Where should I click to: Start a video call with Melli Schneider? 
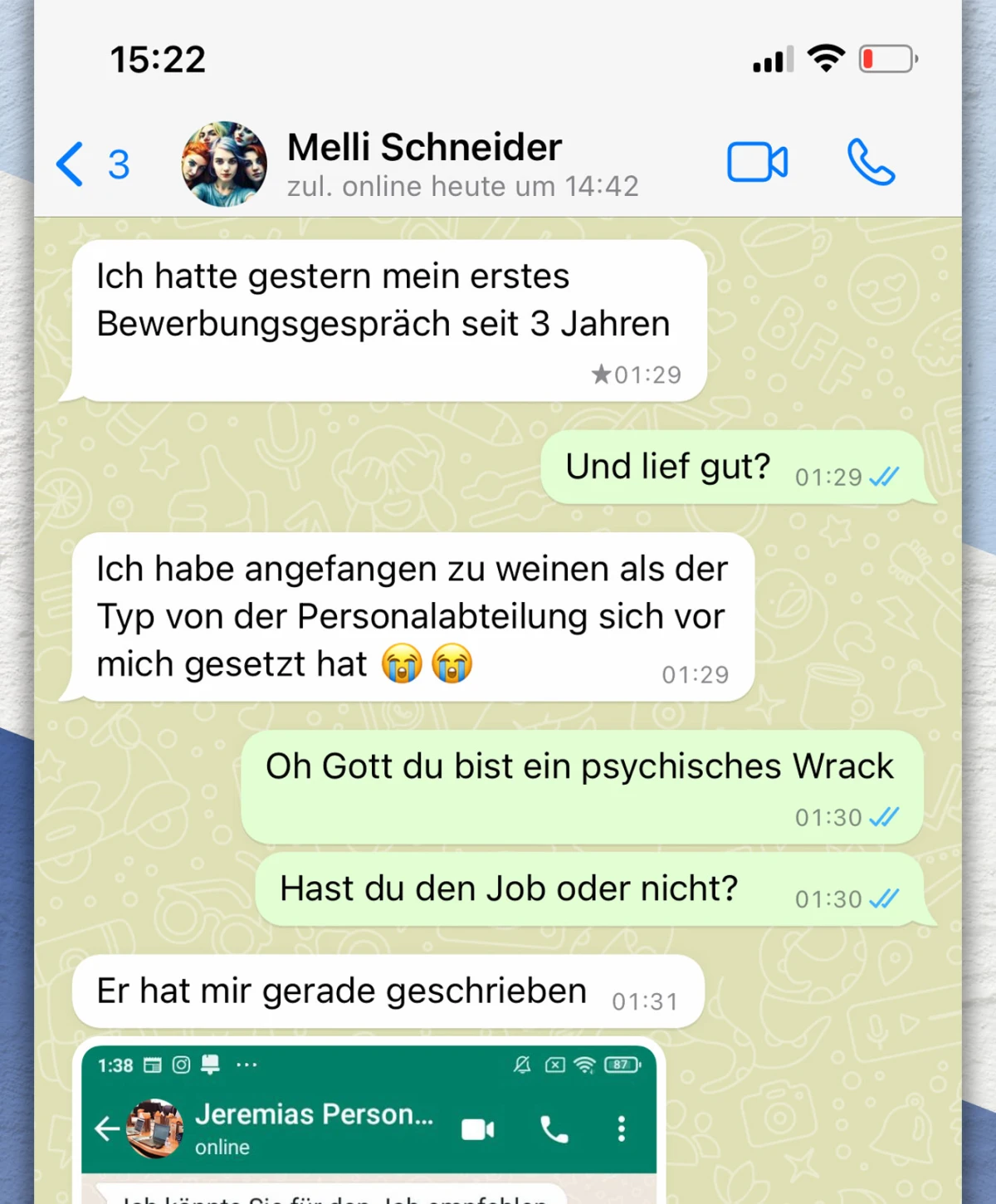pos(757,162)
